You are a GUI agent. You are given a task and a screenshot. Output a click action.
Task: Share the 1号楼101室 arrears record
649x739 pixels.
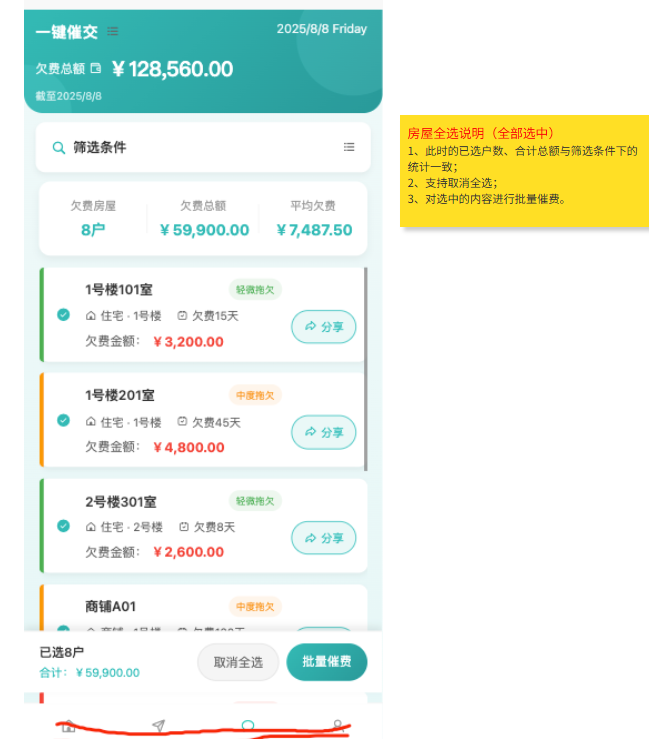pyautogui.click(x=323, y=327)
